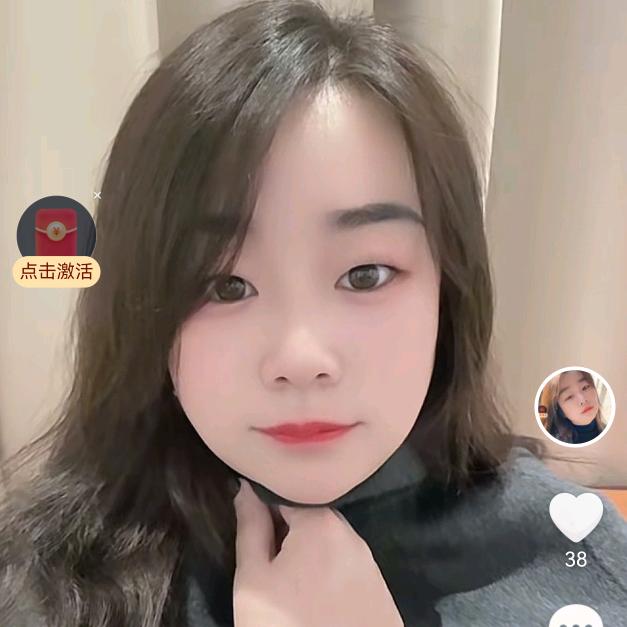Dismiss the red envelope floating widget

pos(97,195)
